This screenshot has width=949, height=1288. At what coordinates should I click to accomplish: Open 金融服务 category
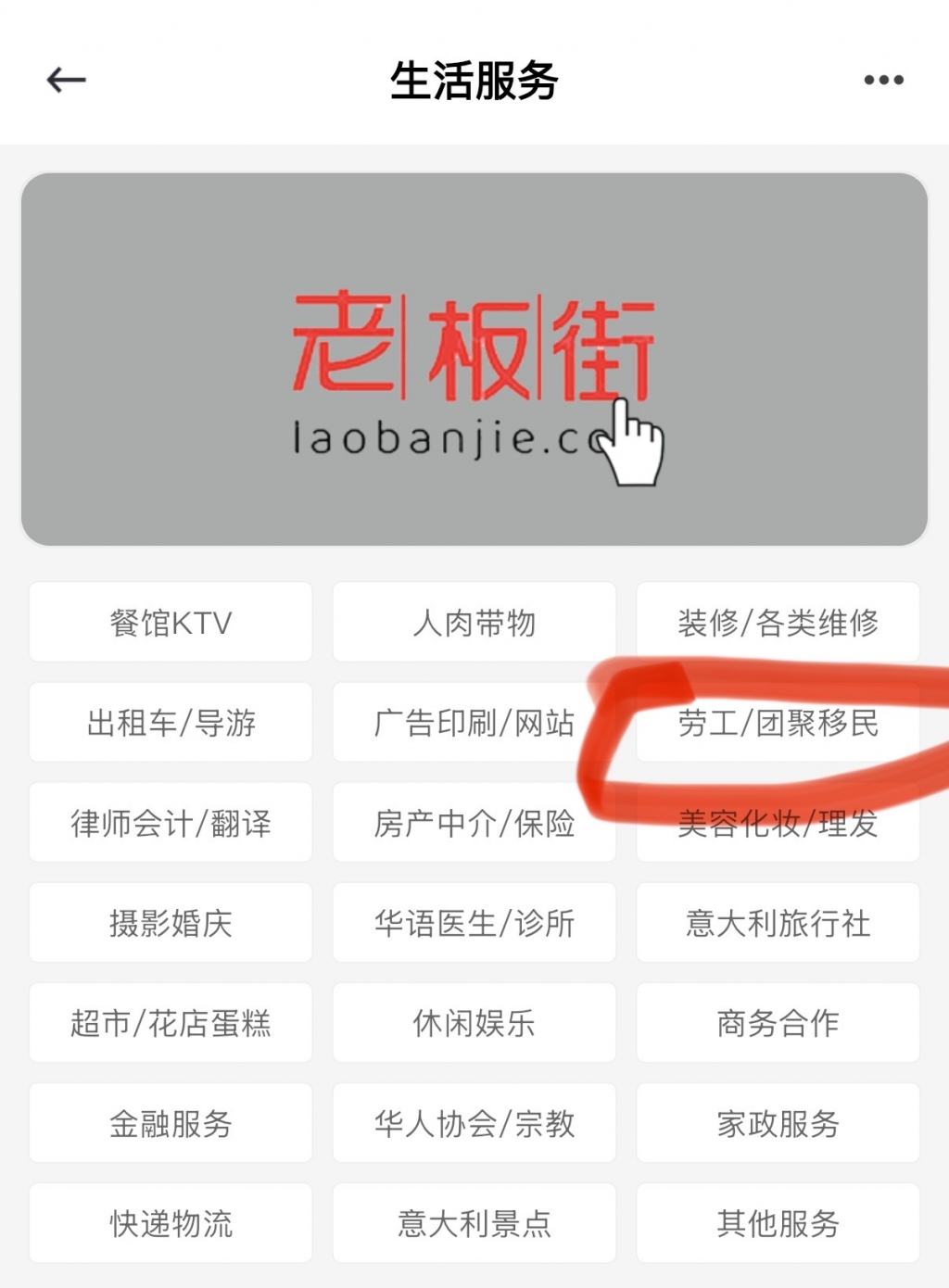pos(171,1123)
